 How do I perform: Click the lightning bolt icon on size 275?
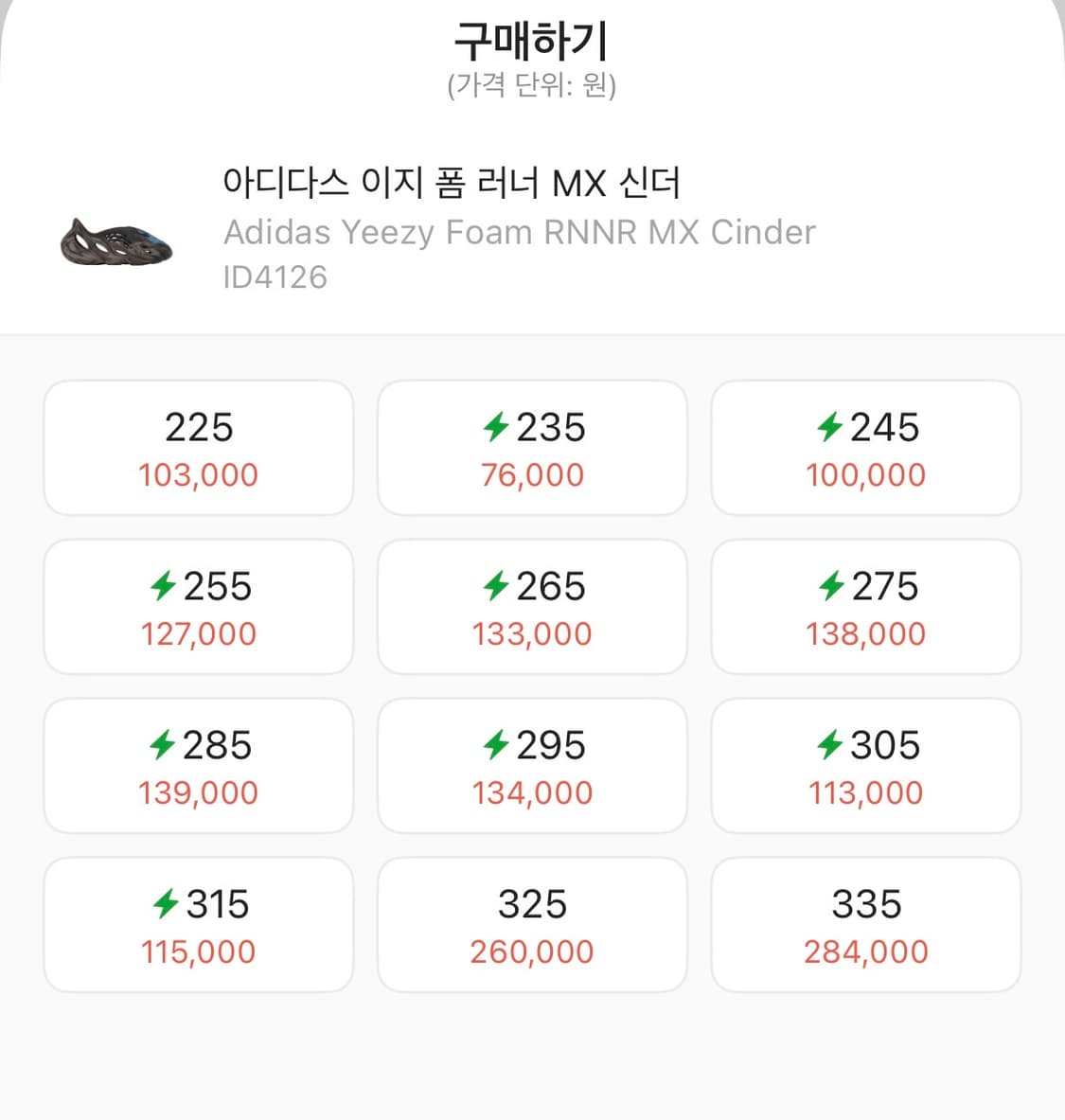coord(830,586)
